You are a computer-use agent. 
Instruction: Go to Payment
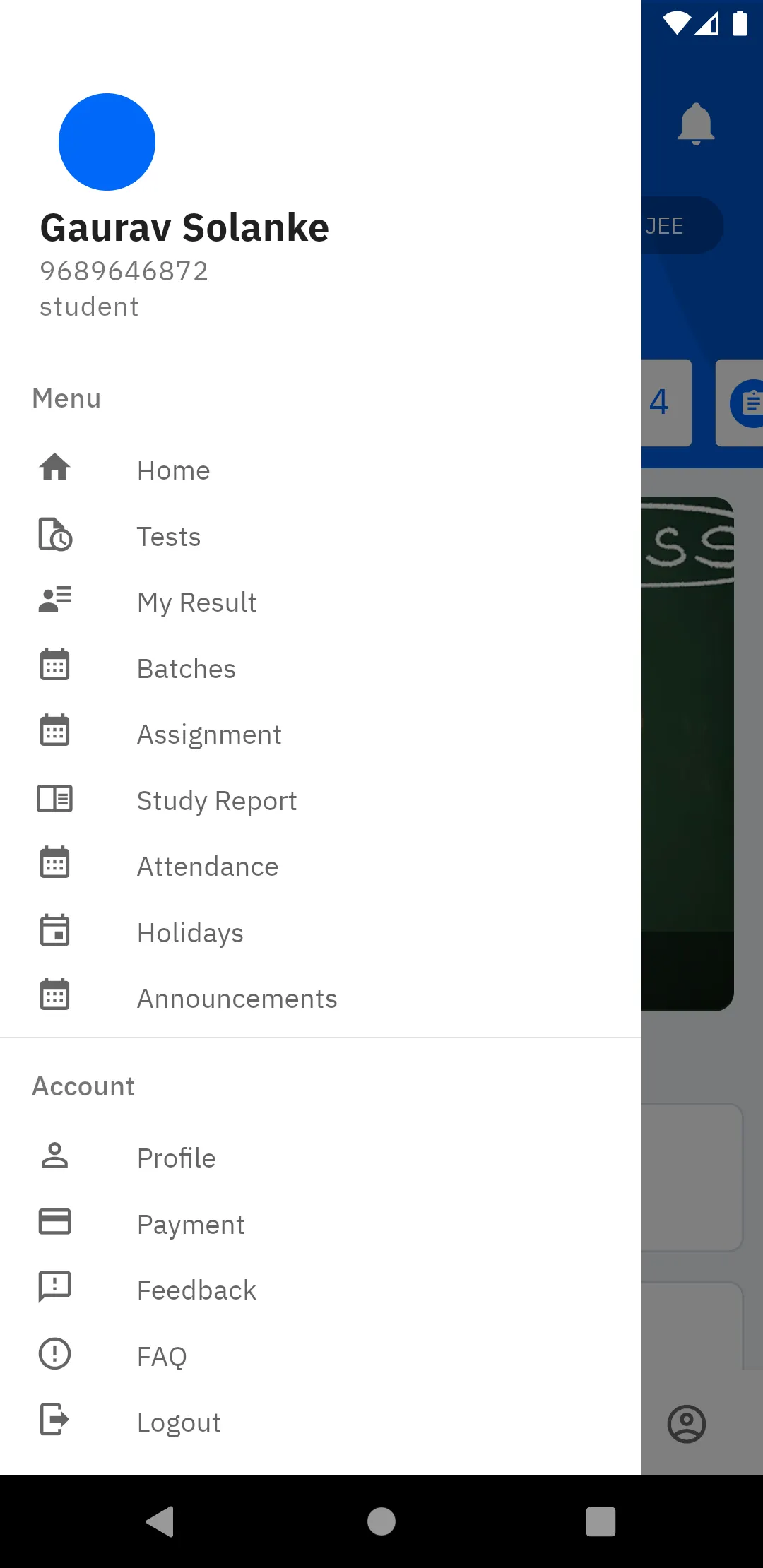point(191,1225)
